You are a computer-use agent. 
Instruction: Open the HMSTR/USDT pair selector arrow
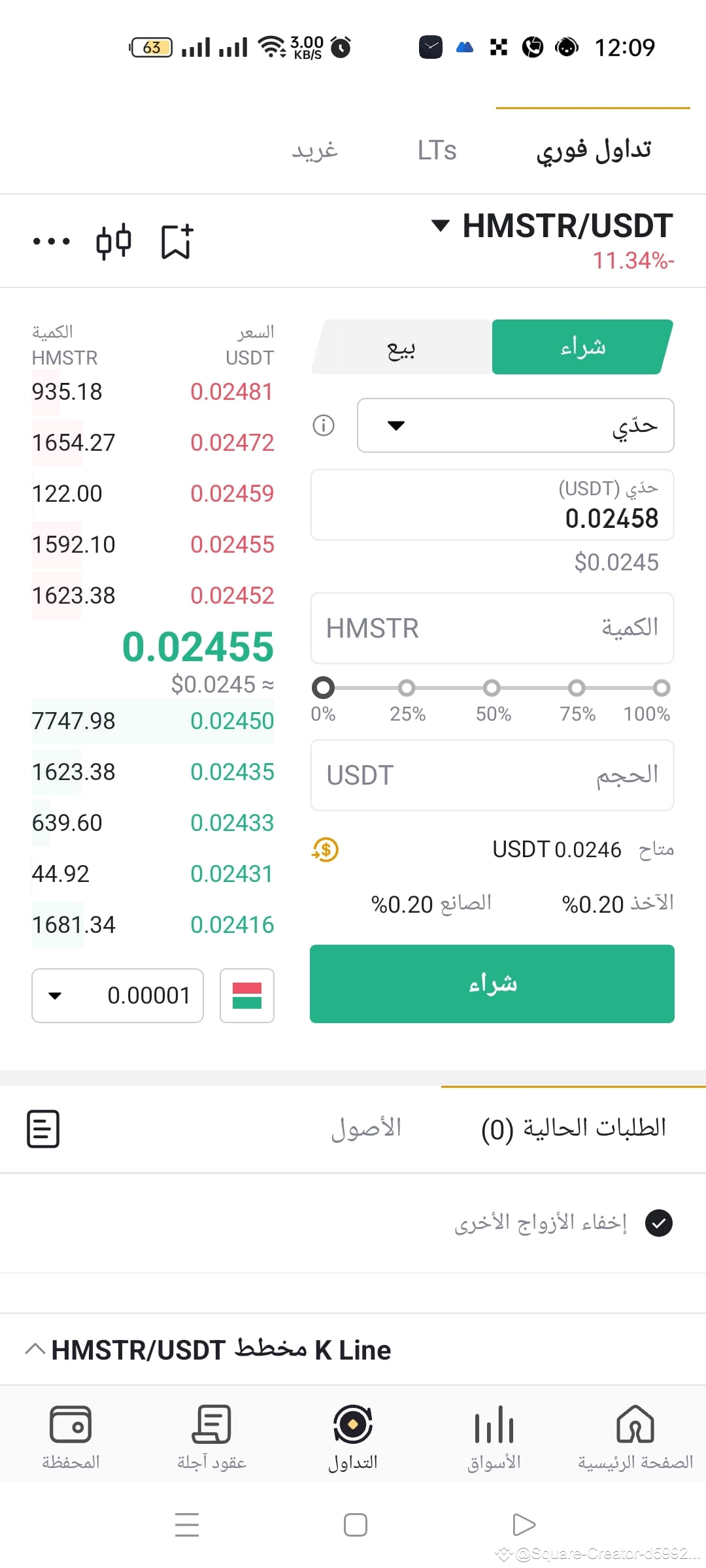(439, 226)
